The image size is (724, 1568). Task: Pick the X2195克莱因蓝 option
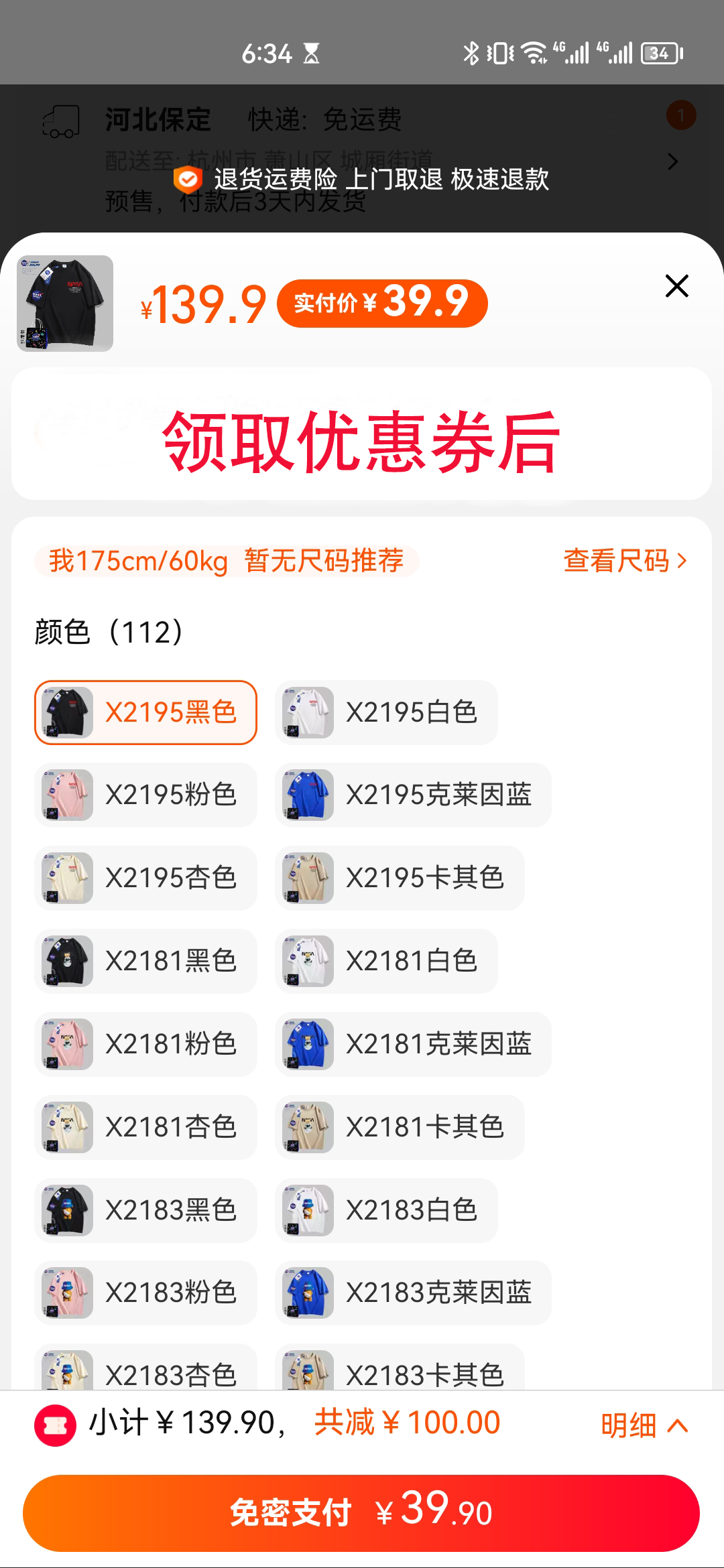pos(413,795)
